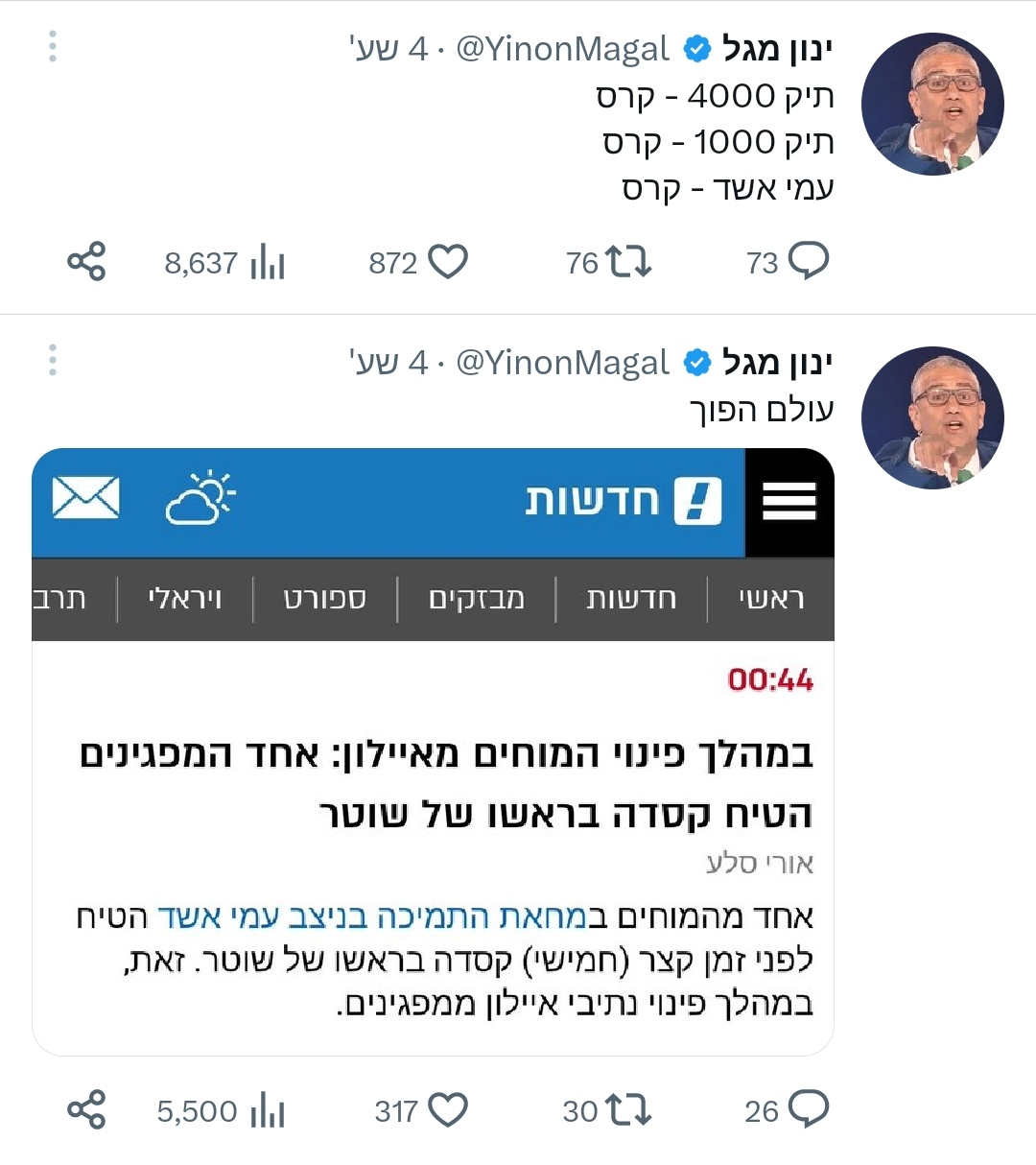View analytics of the תיק 4000 tweet
1036x1165 pixels.
click(x=268, y=262)
